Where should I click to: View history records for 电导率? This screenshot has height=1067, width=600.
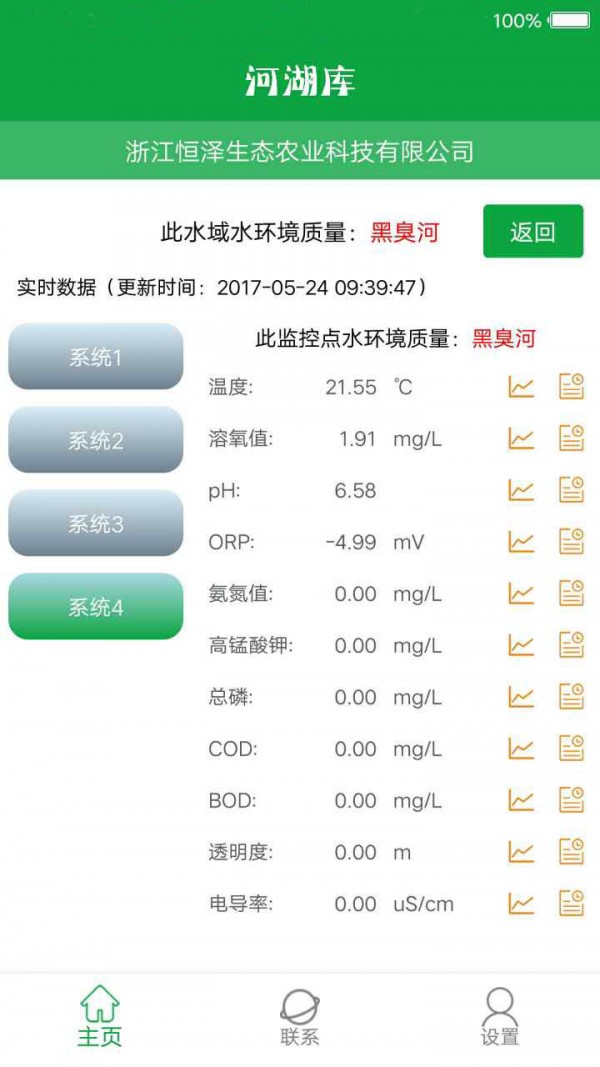571,903
